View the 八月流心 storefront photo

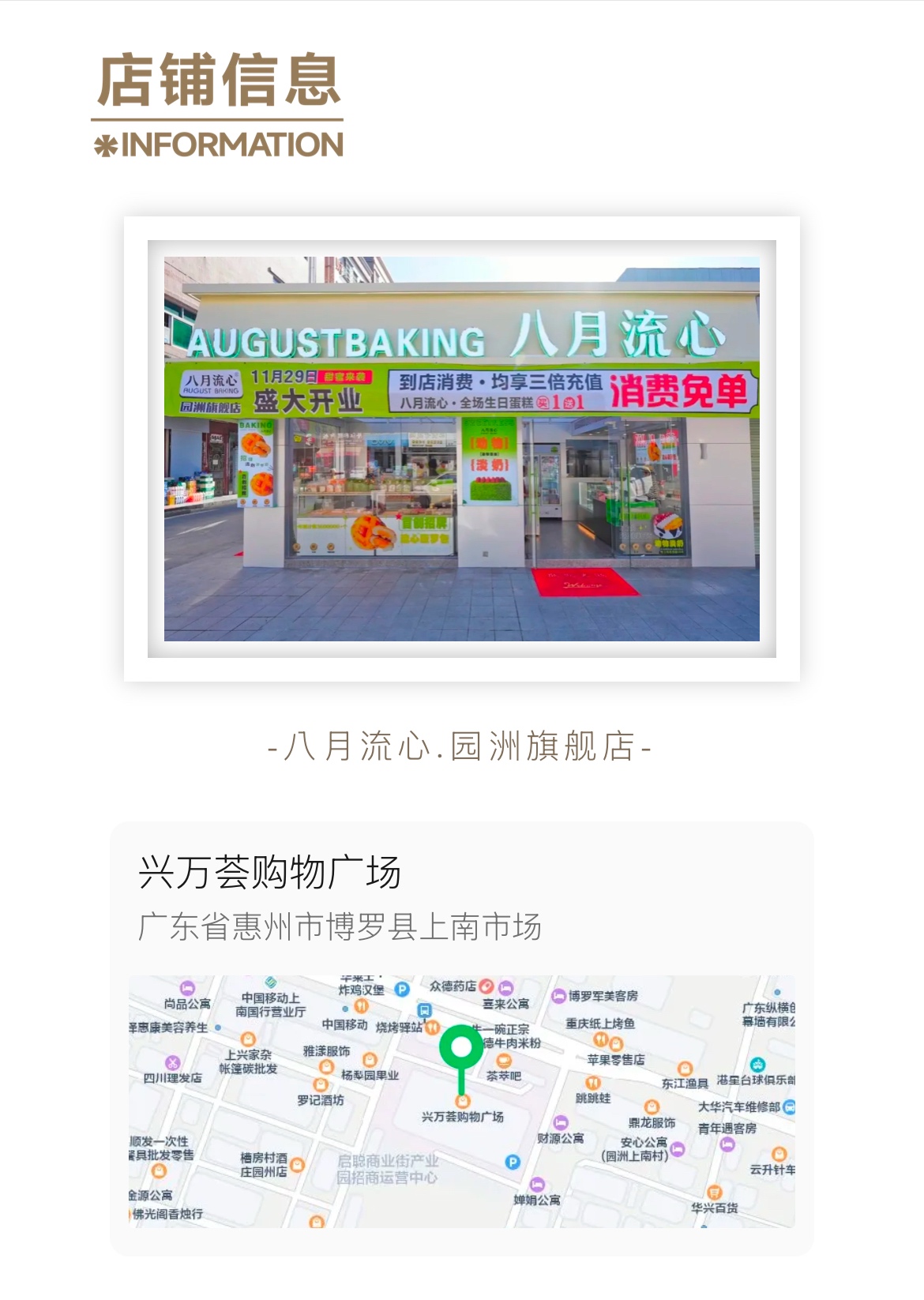click(461, 449)
